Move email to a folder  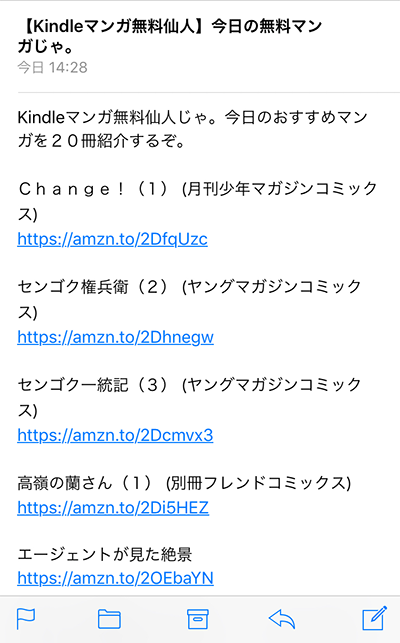(x=109, y=619)
